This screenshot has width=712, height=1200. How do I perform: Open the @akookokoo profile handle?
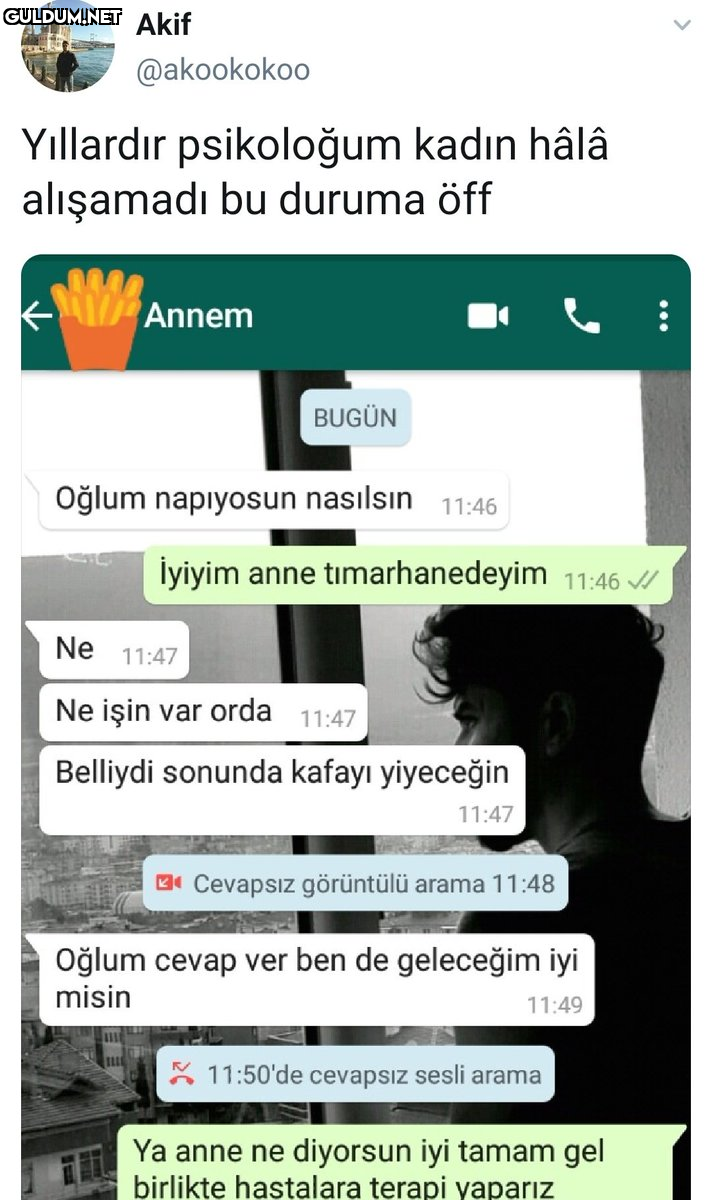pos(222,70)
